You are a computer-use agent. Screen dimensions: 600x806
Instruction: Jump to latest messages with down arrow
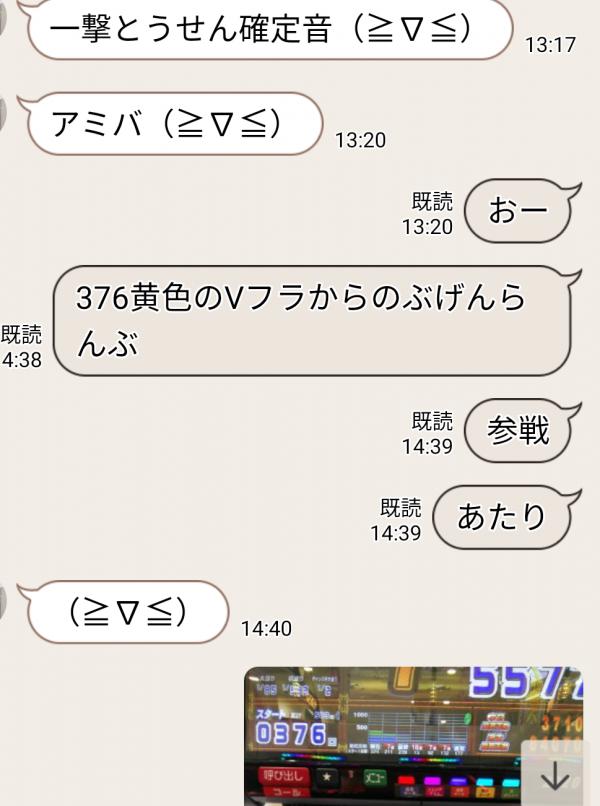[554, 775]
